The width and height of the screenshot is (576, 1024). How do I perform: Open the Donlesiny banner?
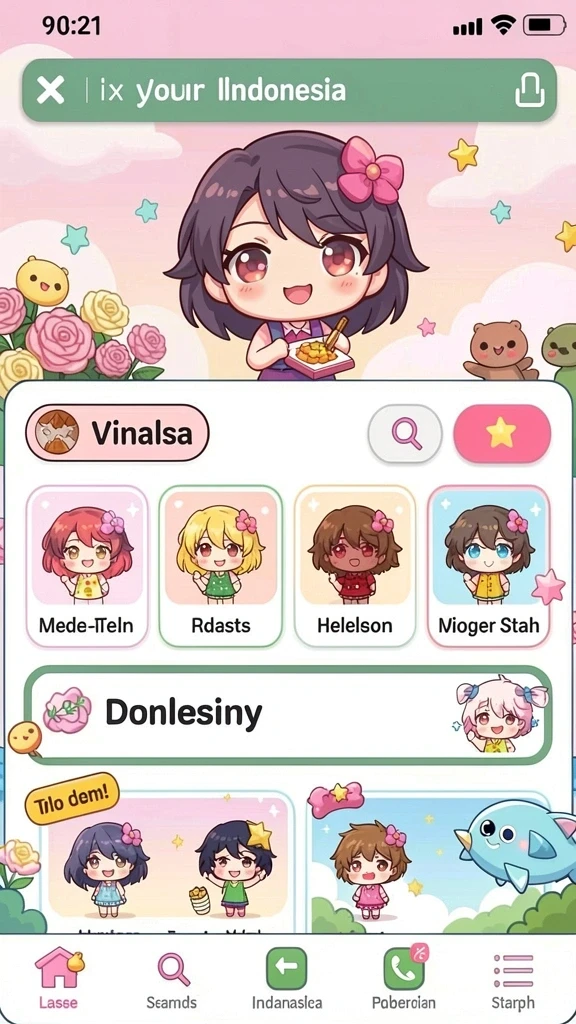288,715
